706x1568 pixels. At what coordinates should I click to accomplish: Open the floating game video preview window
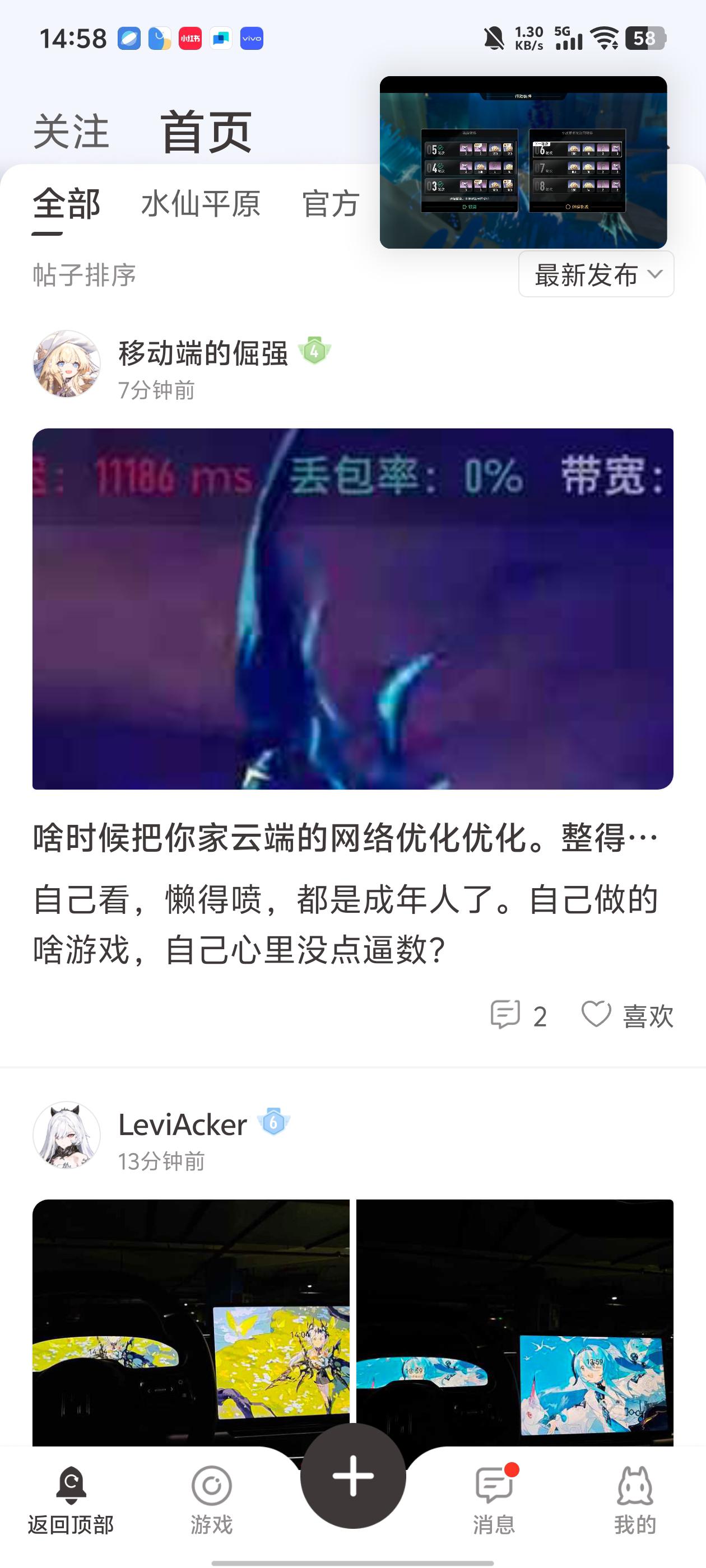(x=523, y=162)
